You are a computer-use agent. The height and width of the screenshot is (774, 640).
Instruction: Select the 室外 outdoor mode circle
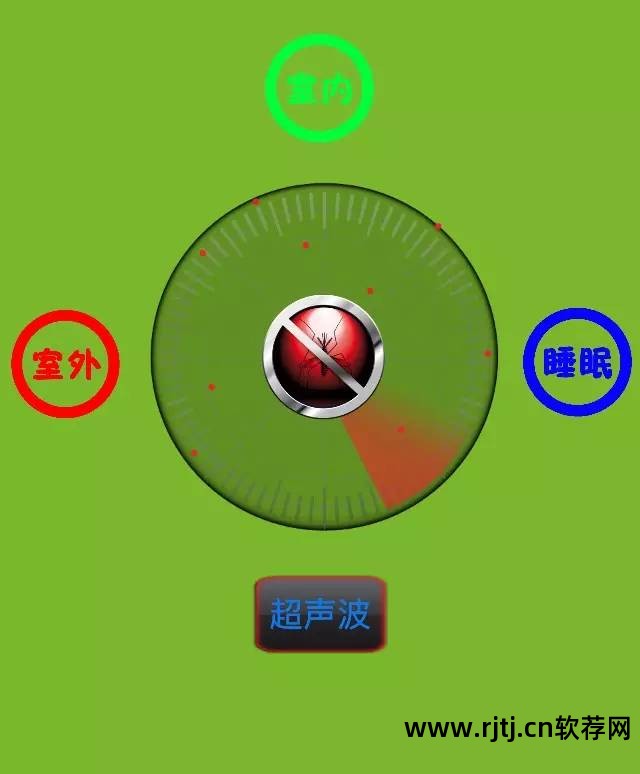66,363
